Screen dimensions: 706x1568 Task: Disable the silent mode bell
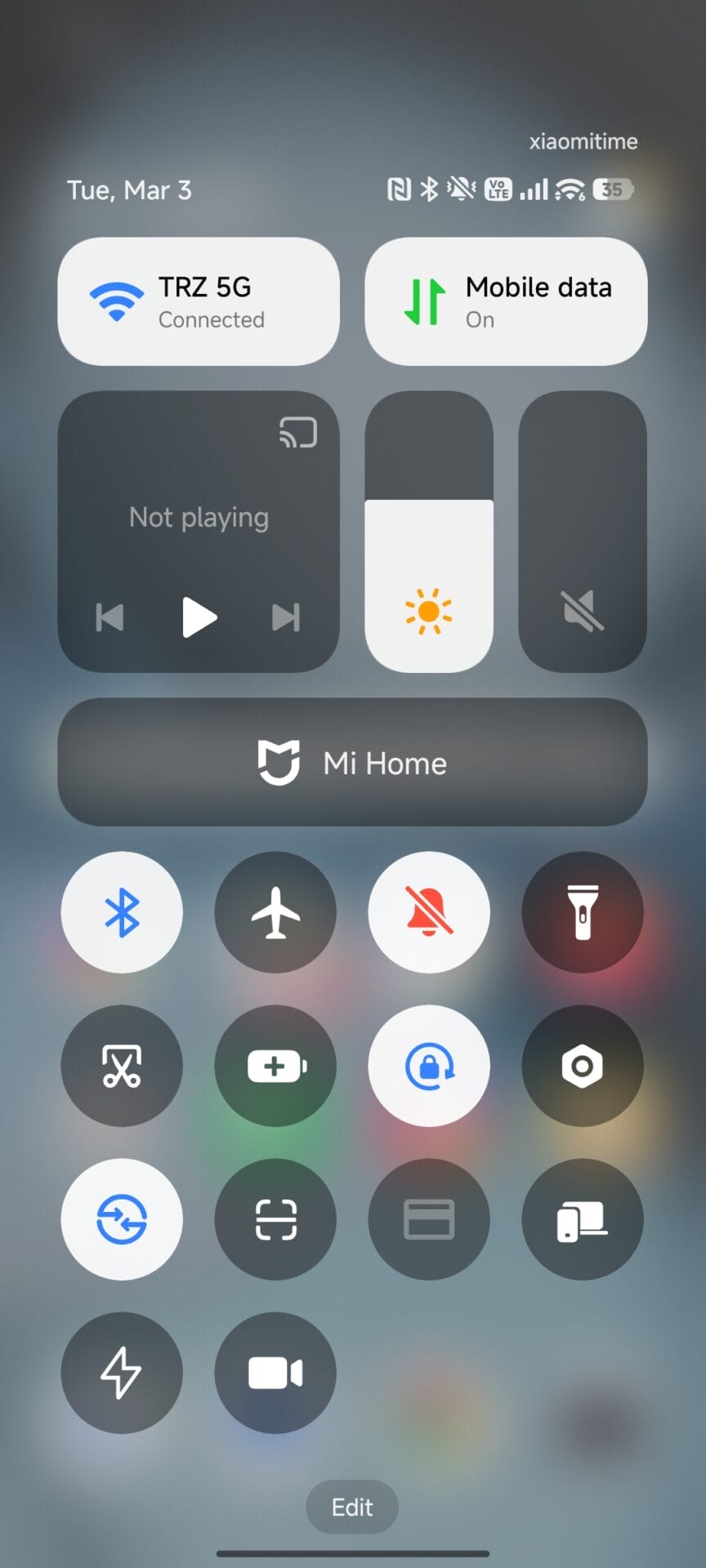click(429, 912)
